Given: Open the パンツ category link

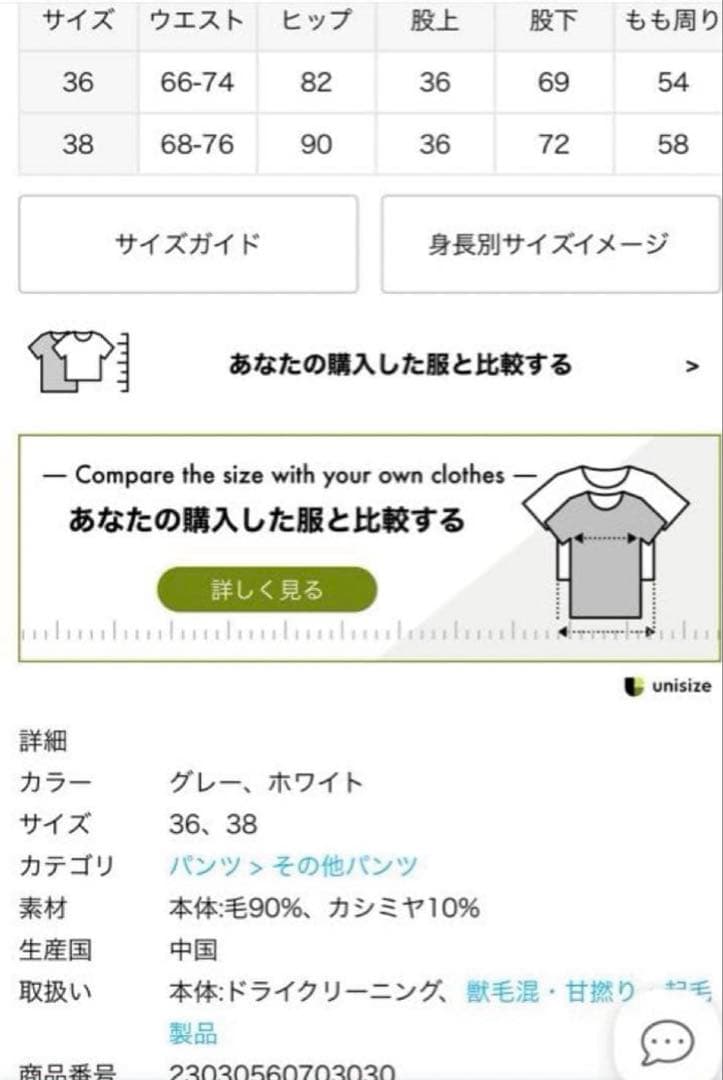Looking at the screenshot, I should pyautogui.click(x=194, y=866).
